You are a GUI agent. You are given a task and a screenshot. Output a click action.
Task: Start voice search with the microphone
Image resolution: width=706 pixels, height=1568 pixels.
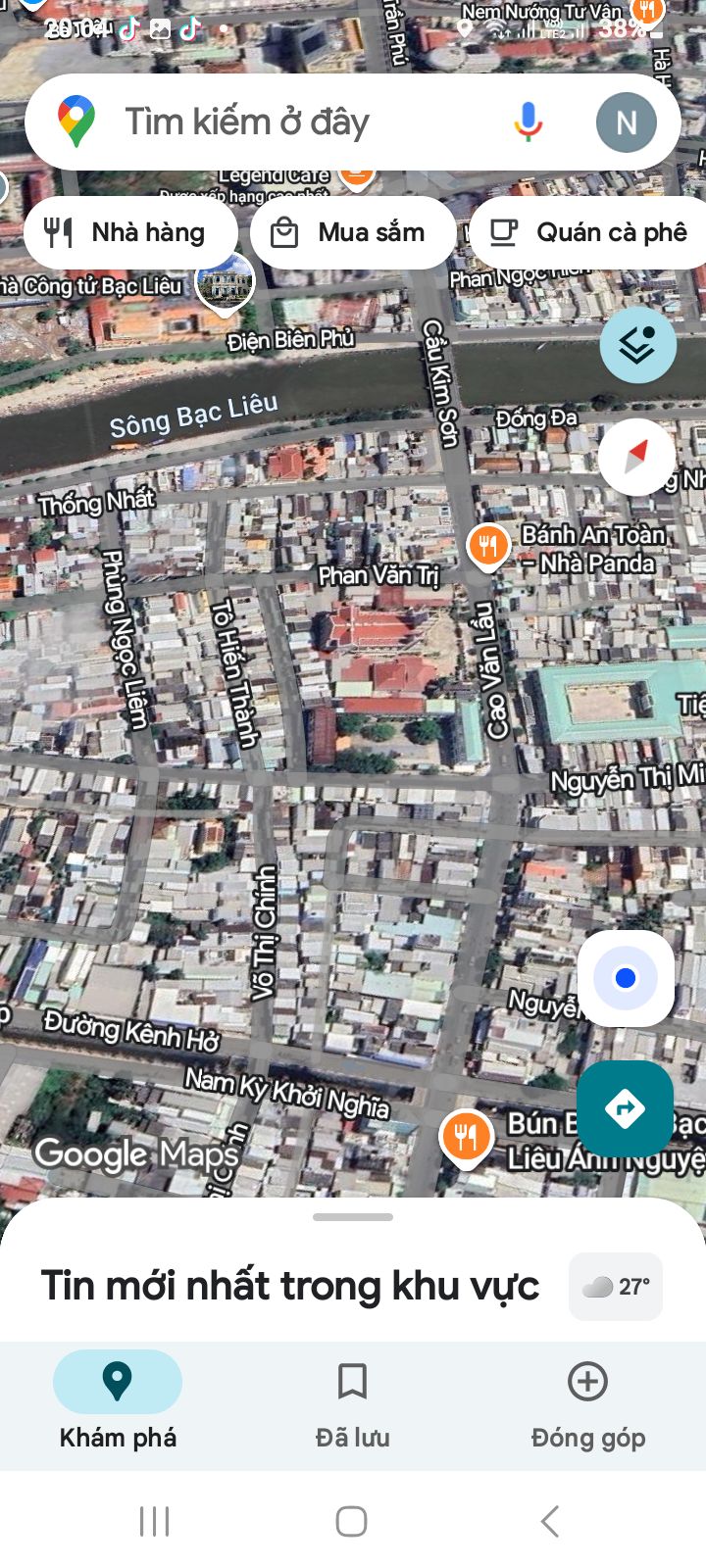point(528,122)
